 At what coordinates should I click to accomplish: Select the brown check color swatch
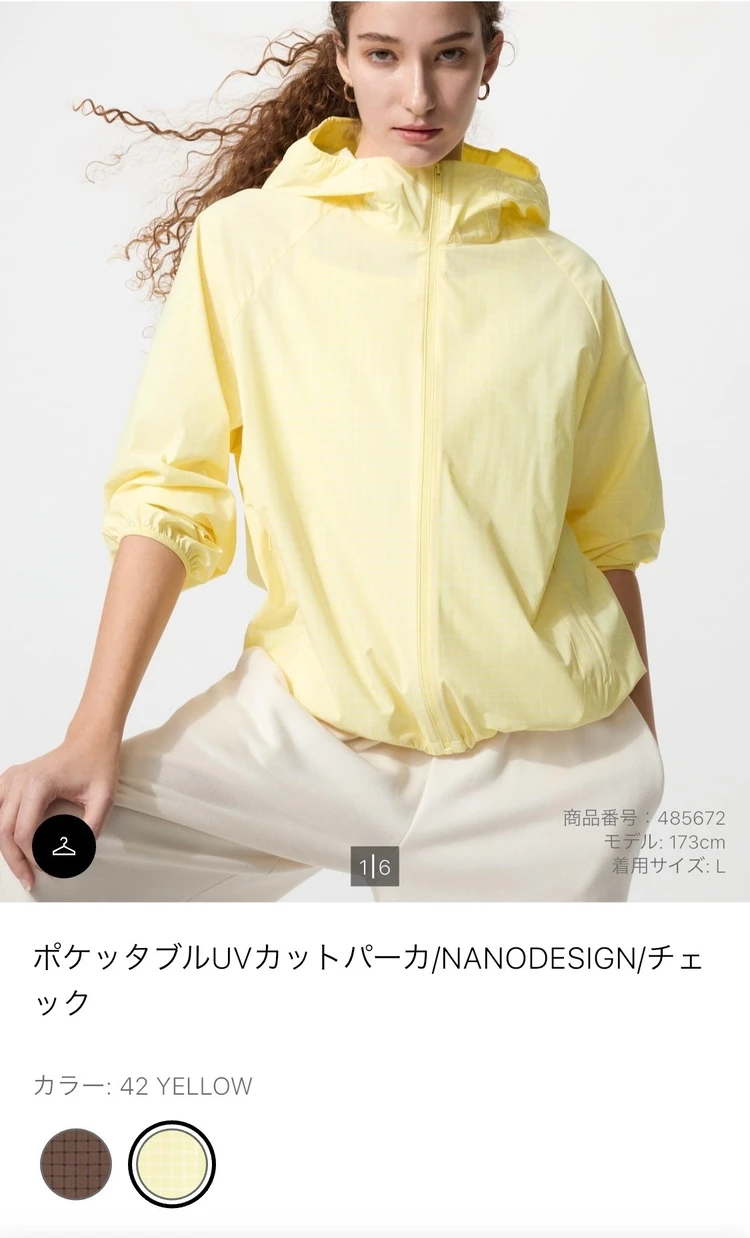(x=76, y=1164)
